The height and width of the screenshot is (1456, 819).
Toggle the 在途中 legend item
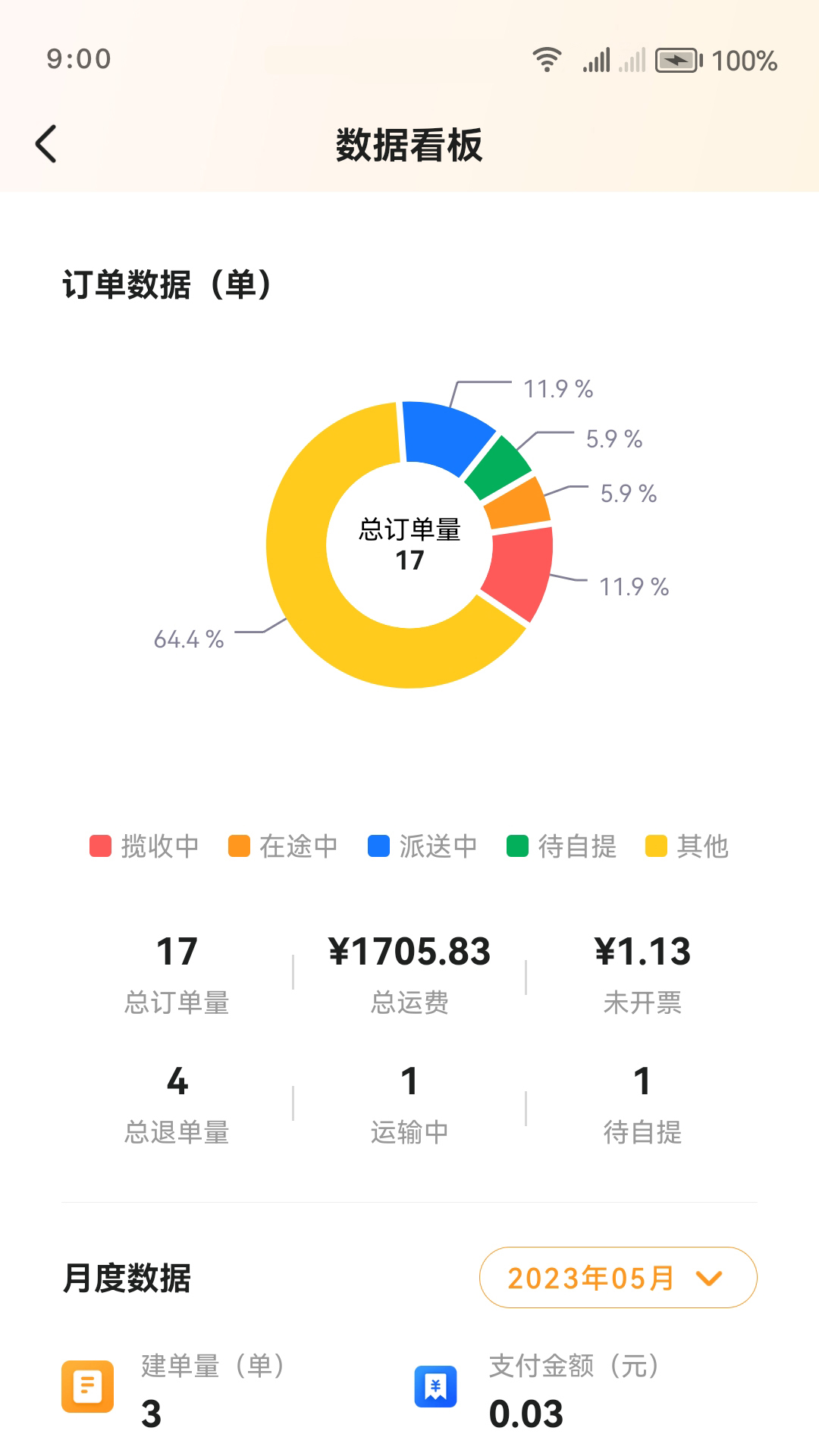click(x=281, y=846)
